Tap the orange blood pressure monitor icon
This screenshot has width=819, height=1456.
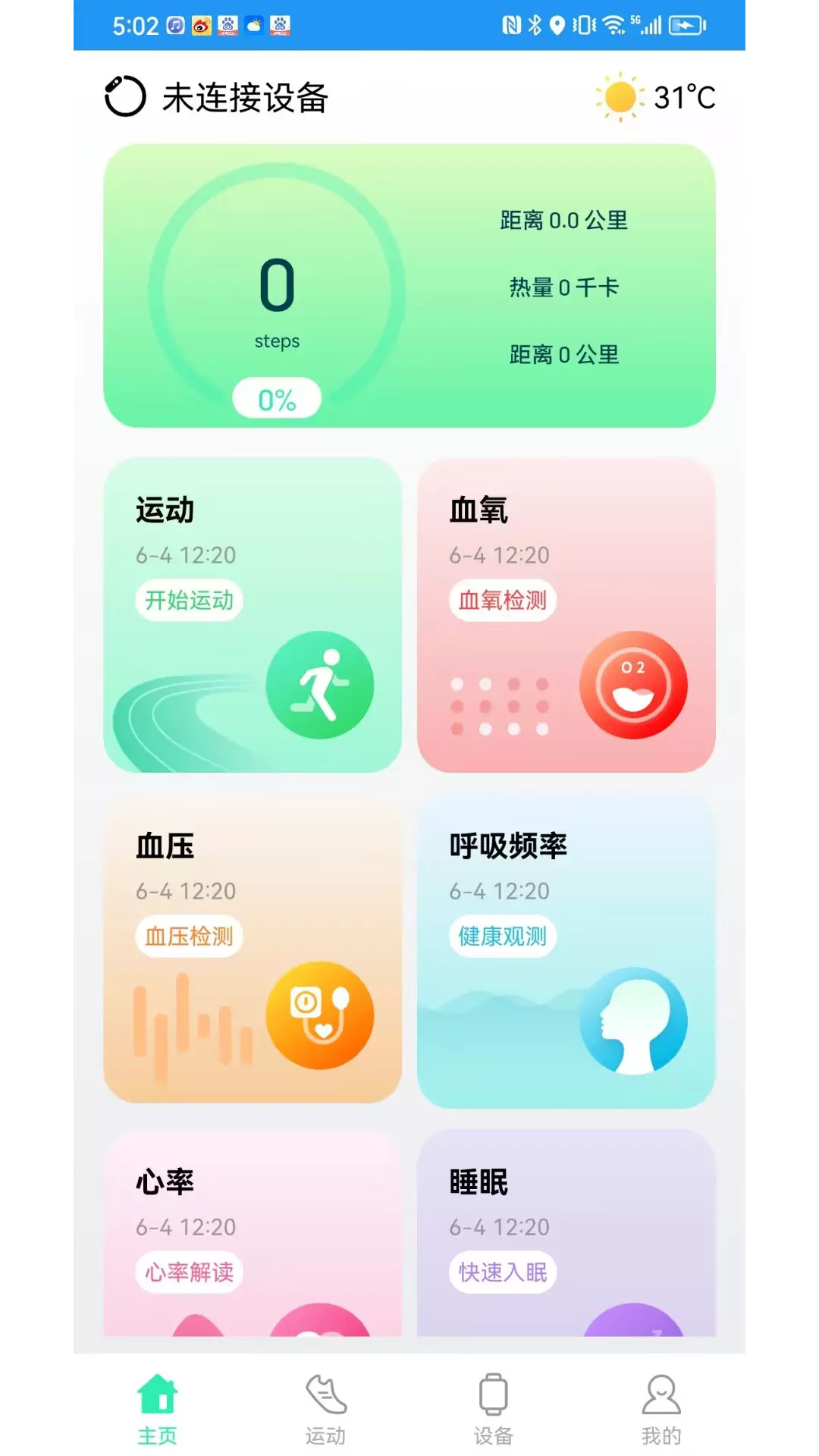click(x=320, y=1015)
